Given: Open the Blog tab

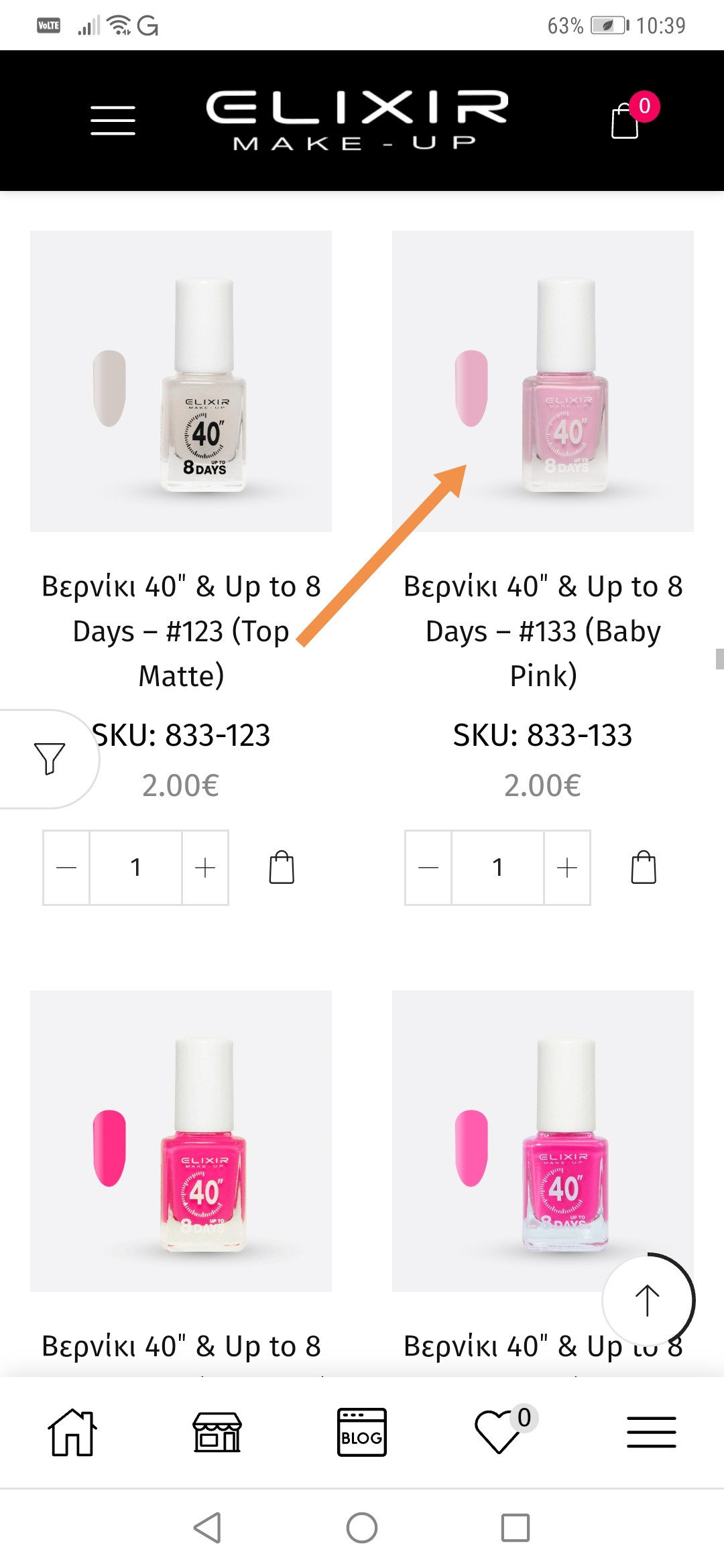Looking at the screenshot, I should (x=362, y=1433).
